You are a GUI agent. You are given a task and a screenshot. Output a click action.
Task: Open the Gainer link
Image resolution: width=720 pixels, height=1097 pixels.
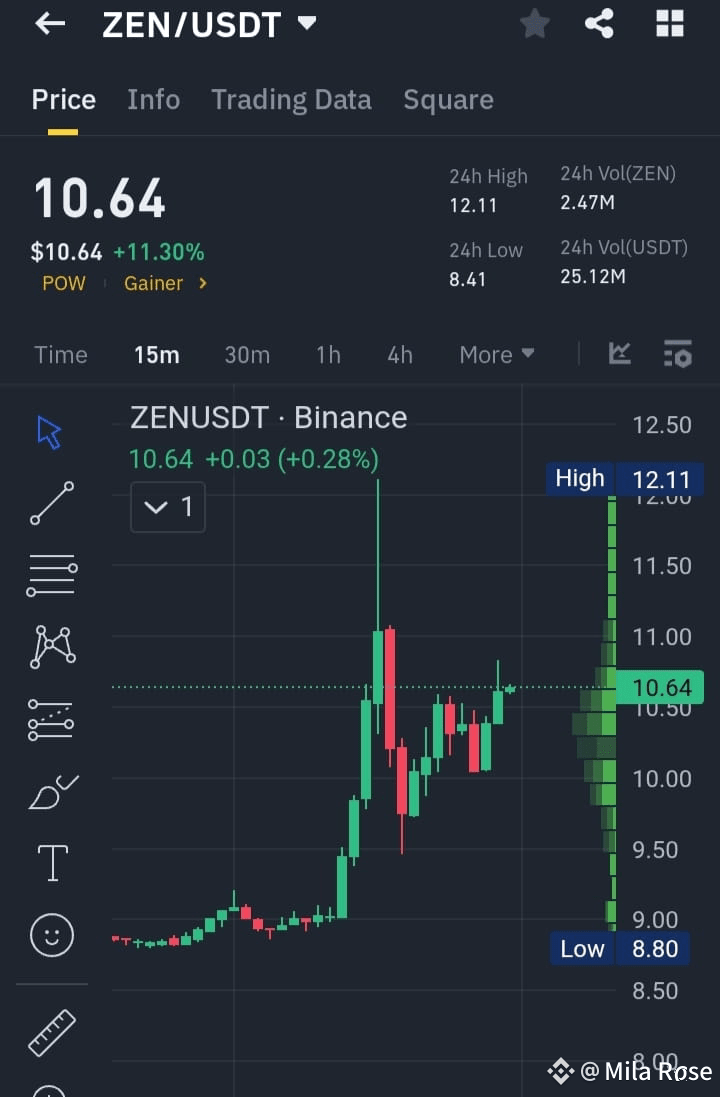tap(154, 283)
